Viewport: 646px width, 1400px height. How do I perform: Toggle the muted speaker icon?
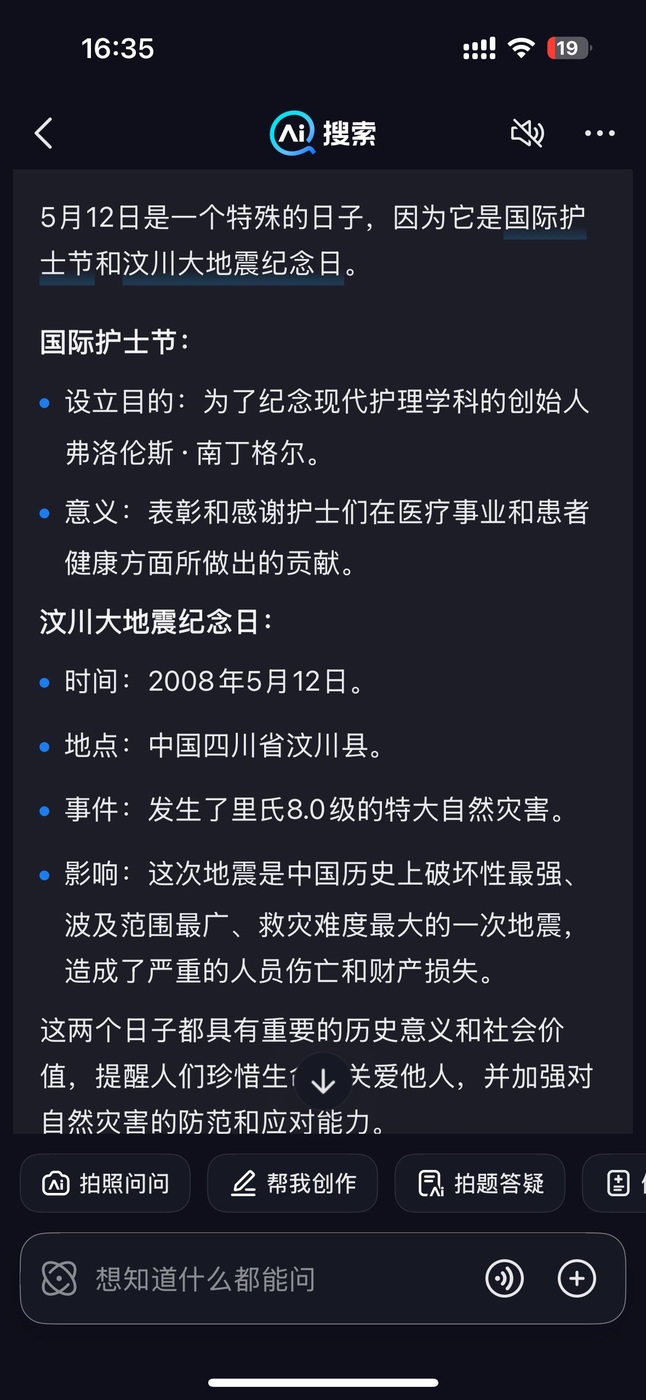(527, 133)
